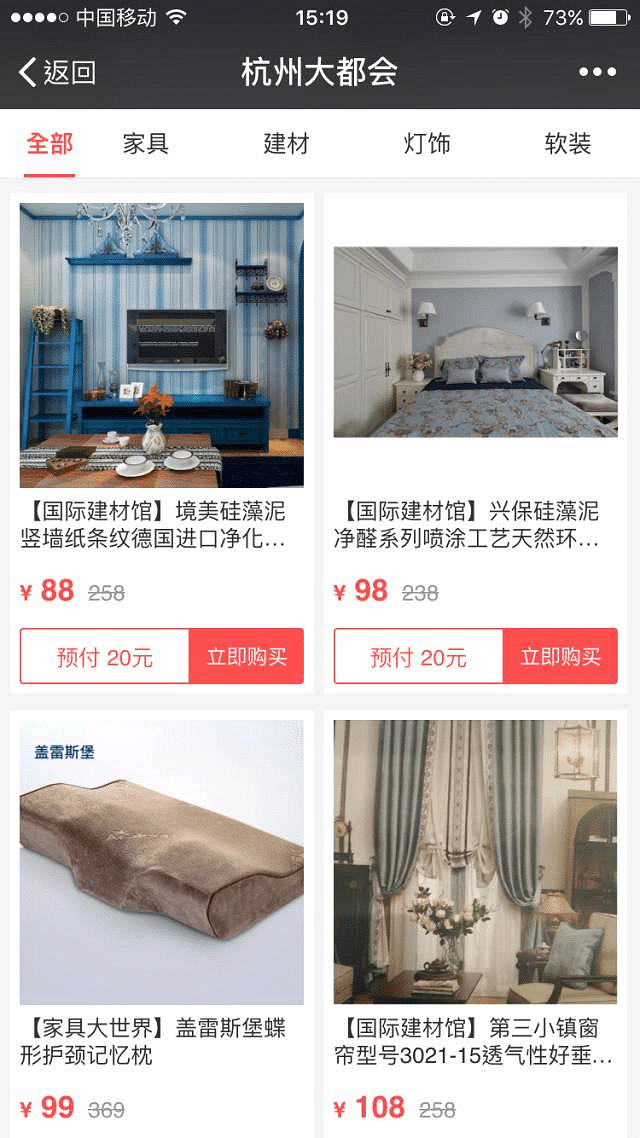View the 第三小镇窗帘 curtain product

click(476, 862)
